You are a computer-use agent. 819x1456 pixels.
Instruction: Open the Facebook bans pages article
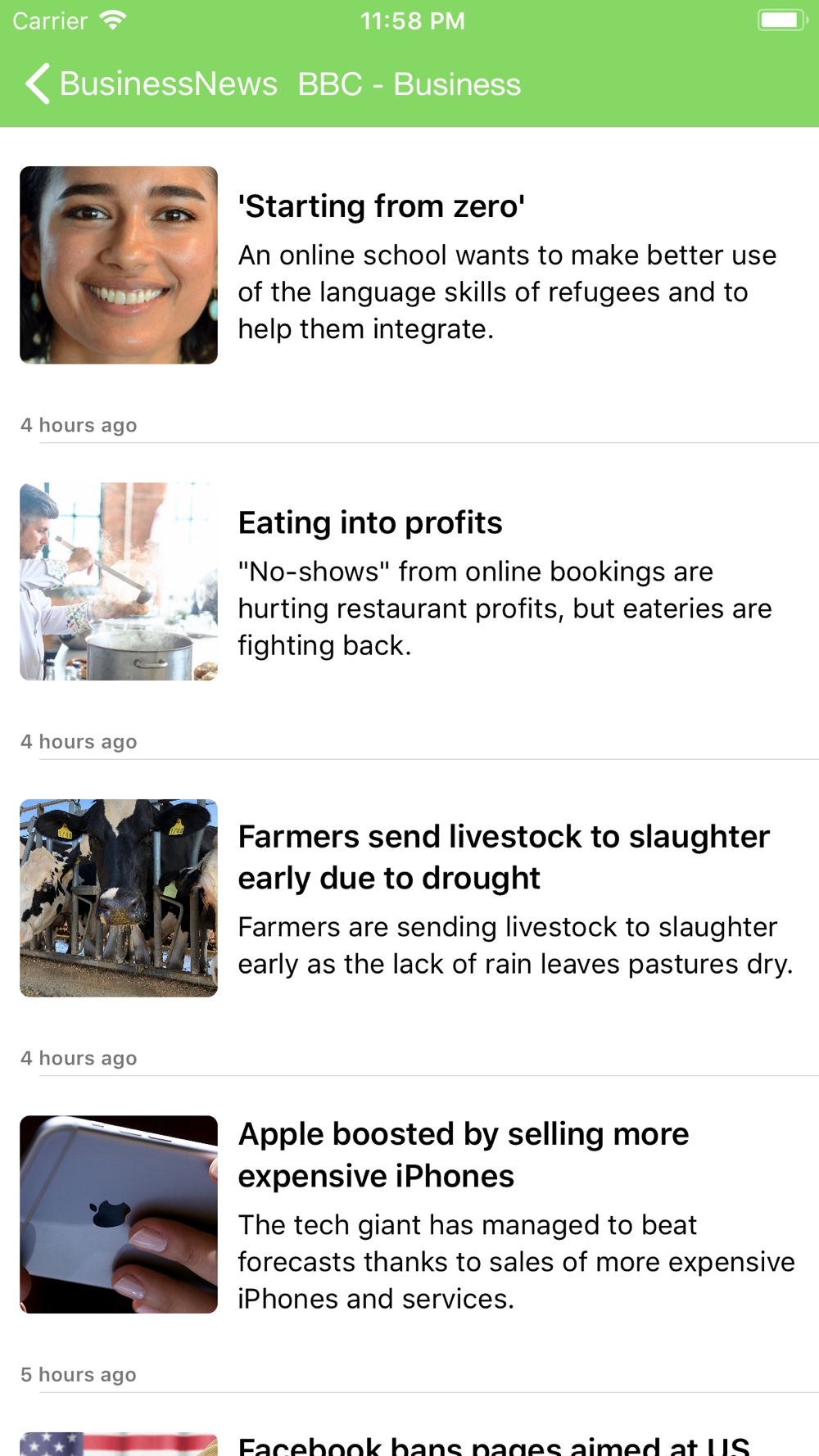[409, 1425]
